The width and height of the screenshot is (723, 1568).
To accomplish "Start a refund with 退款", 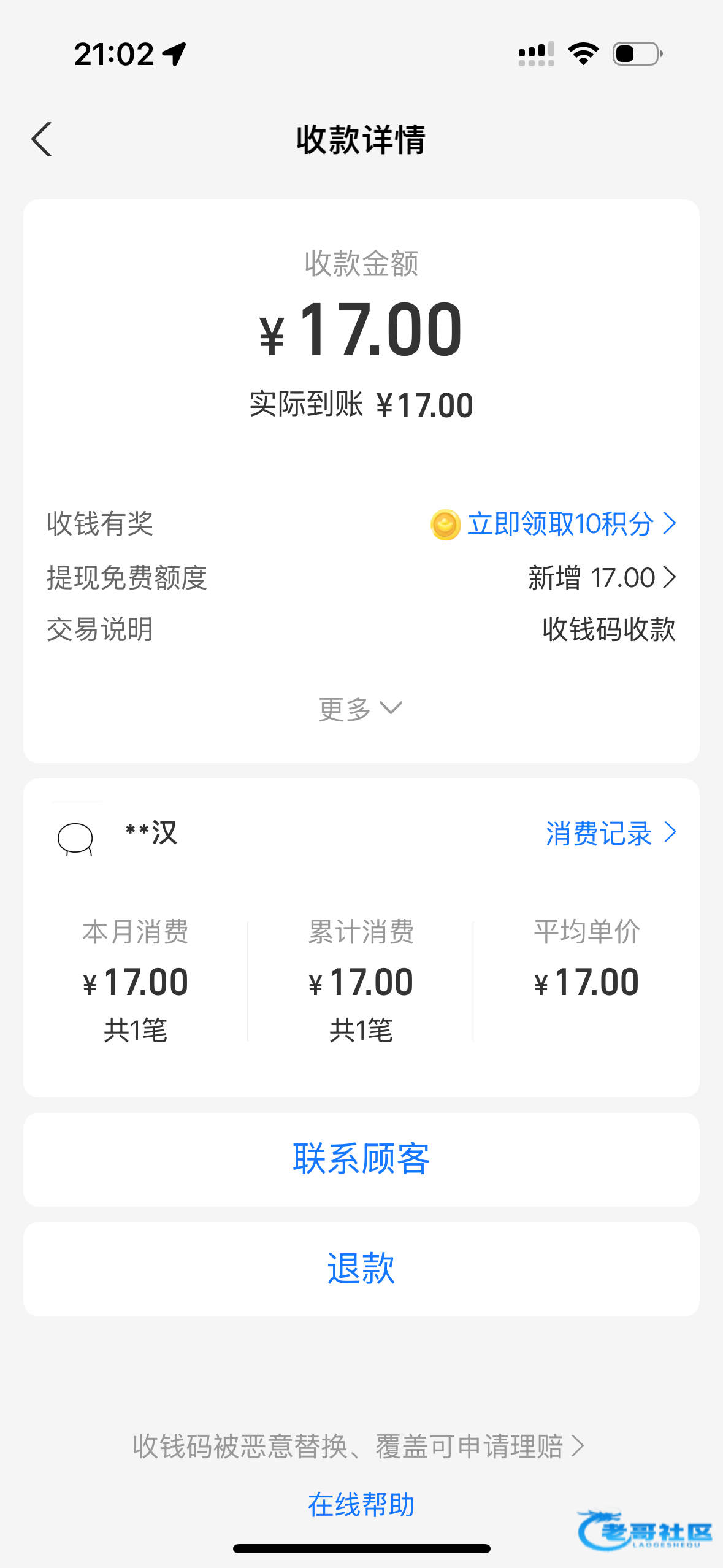I will pyautogui.click(x=361, y=1269).
